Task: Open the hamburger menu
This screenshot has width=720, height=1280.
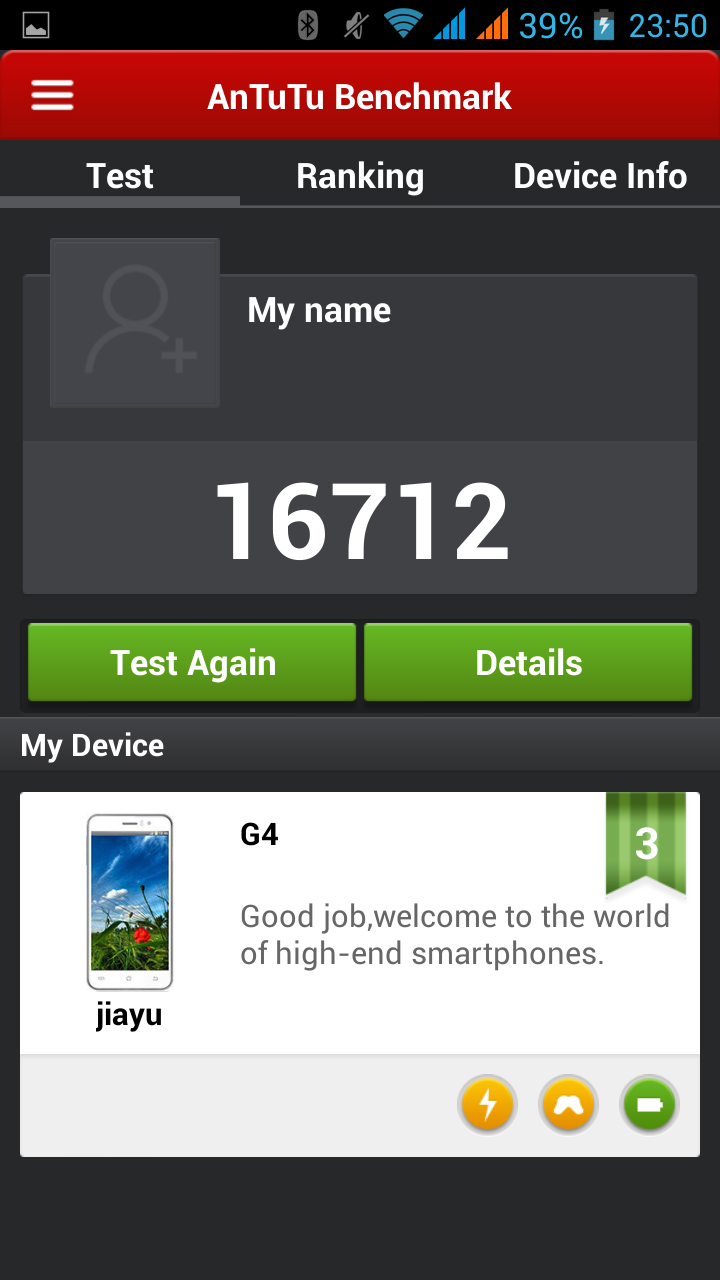Action: tap(52, 96)
